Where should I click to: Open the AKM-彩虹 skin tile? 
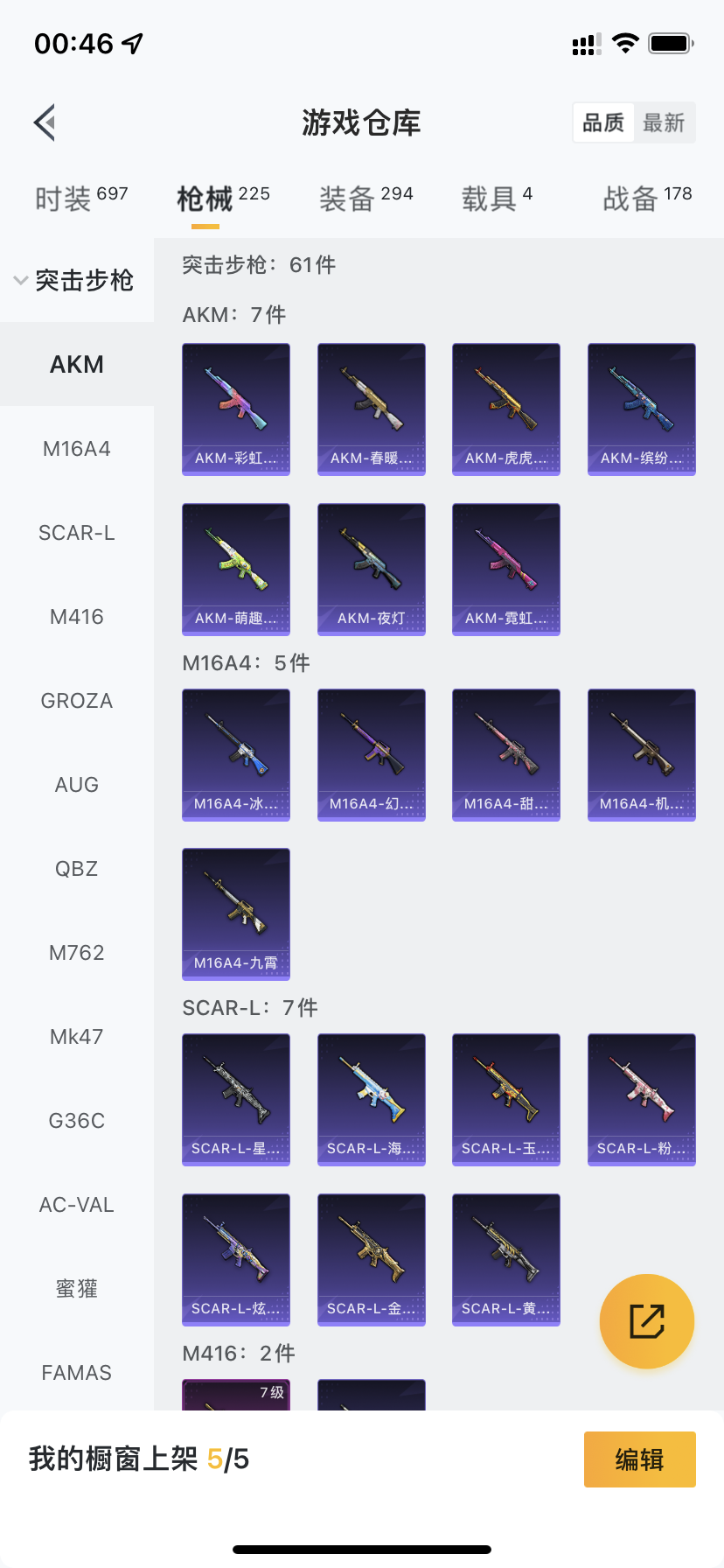tap(236, 409)
